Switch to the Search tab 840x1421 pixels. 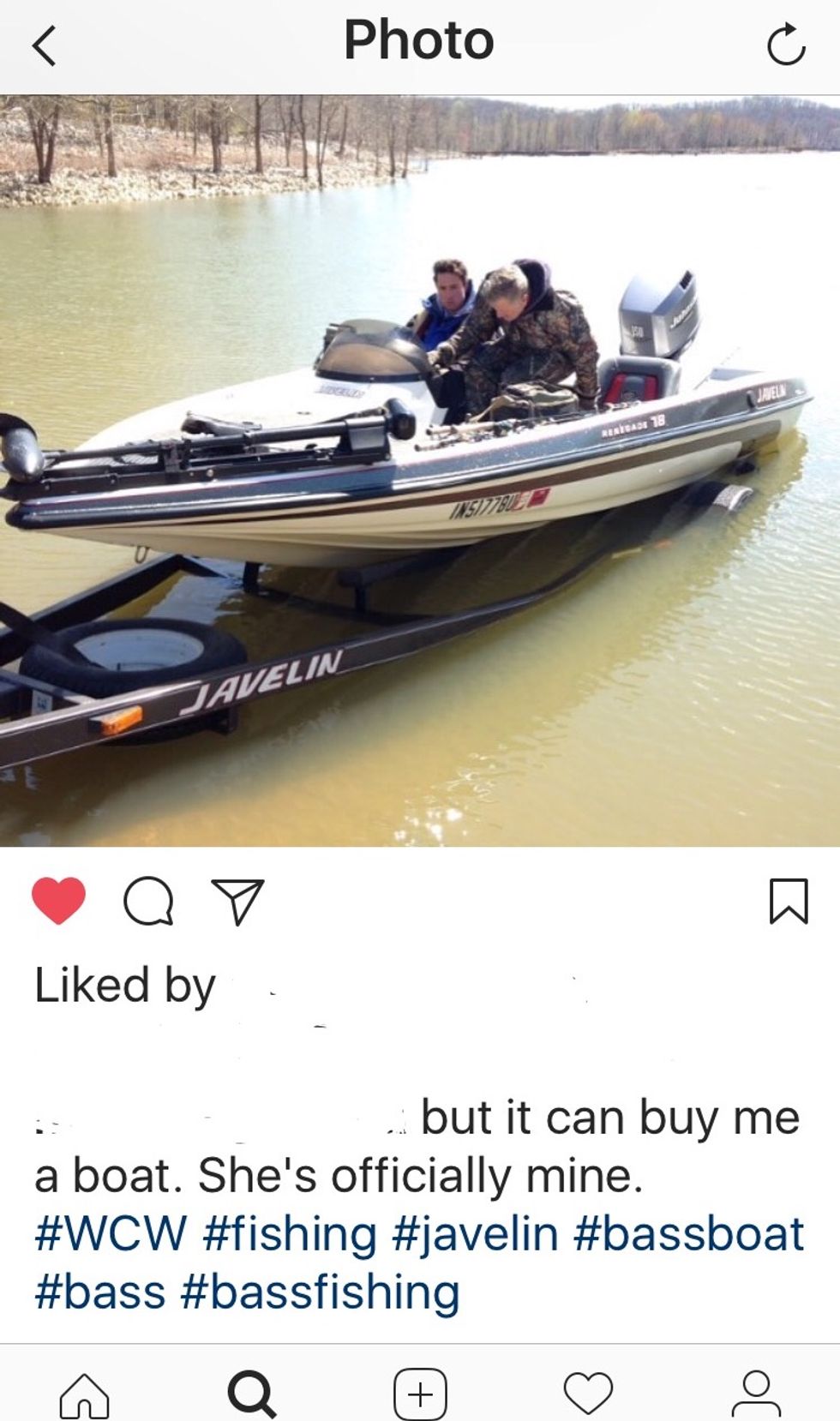pos(251,1394)
